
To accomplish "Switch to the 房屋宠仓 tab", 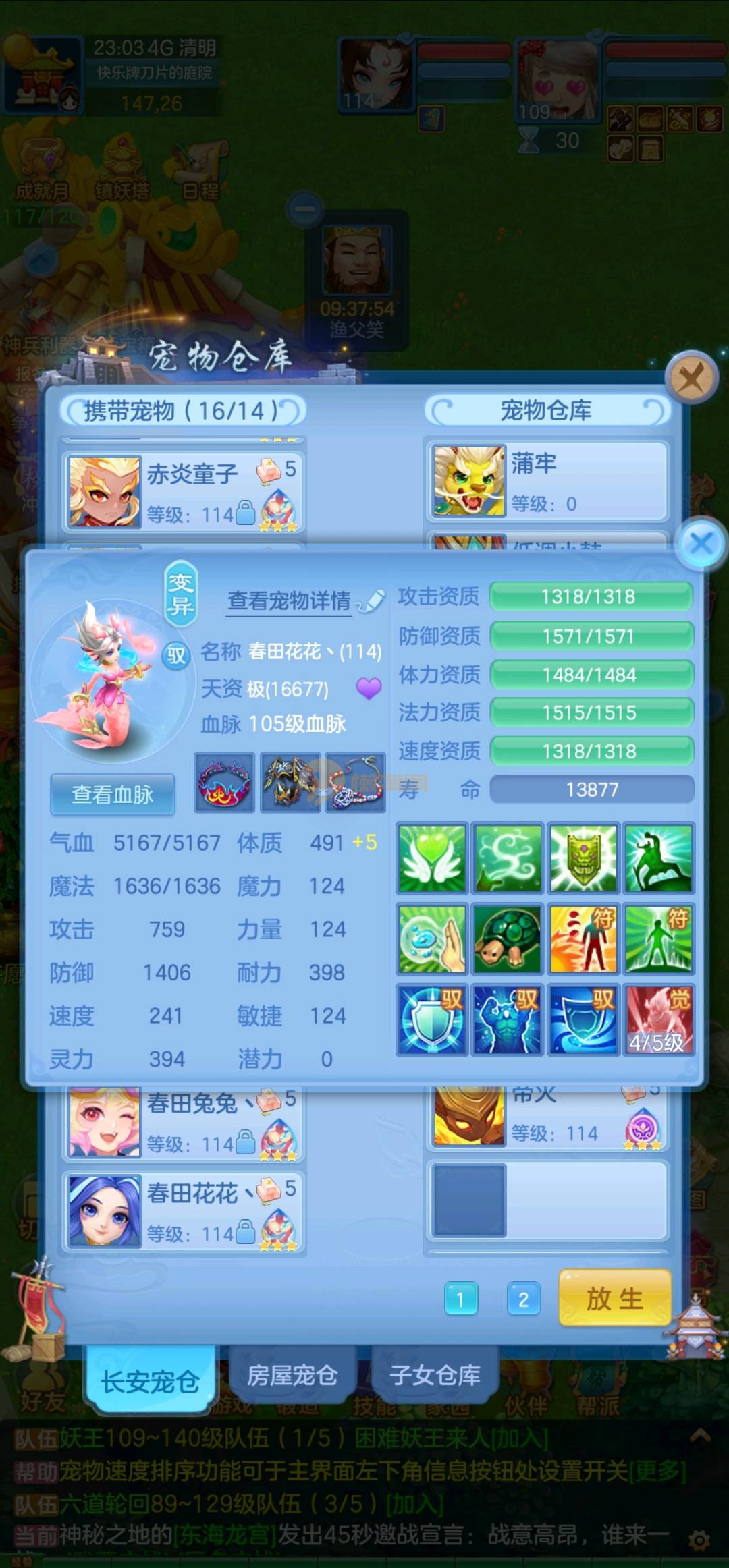I will click(292, 1374).
